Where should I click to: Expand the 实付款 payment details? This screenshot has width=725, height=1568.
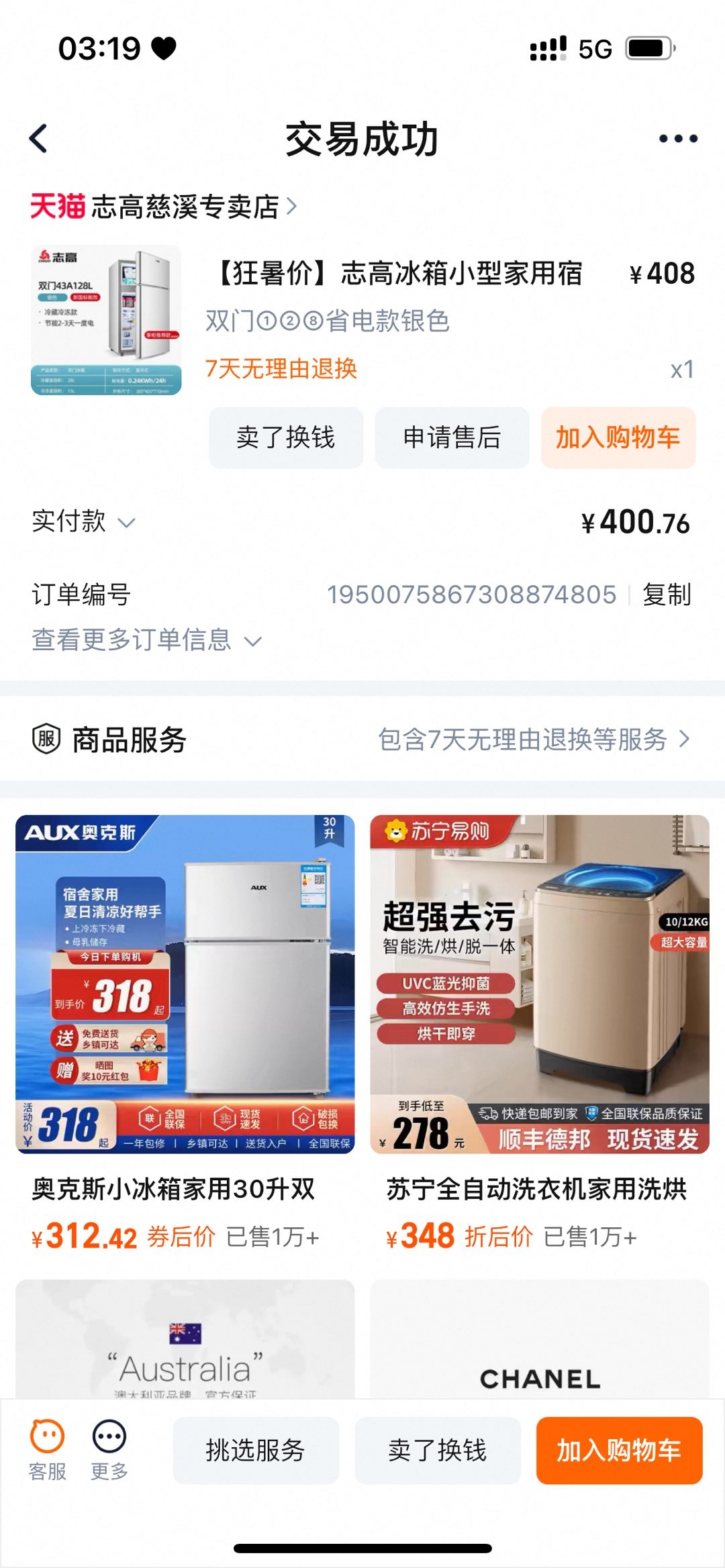84,522
